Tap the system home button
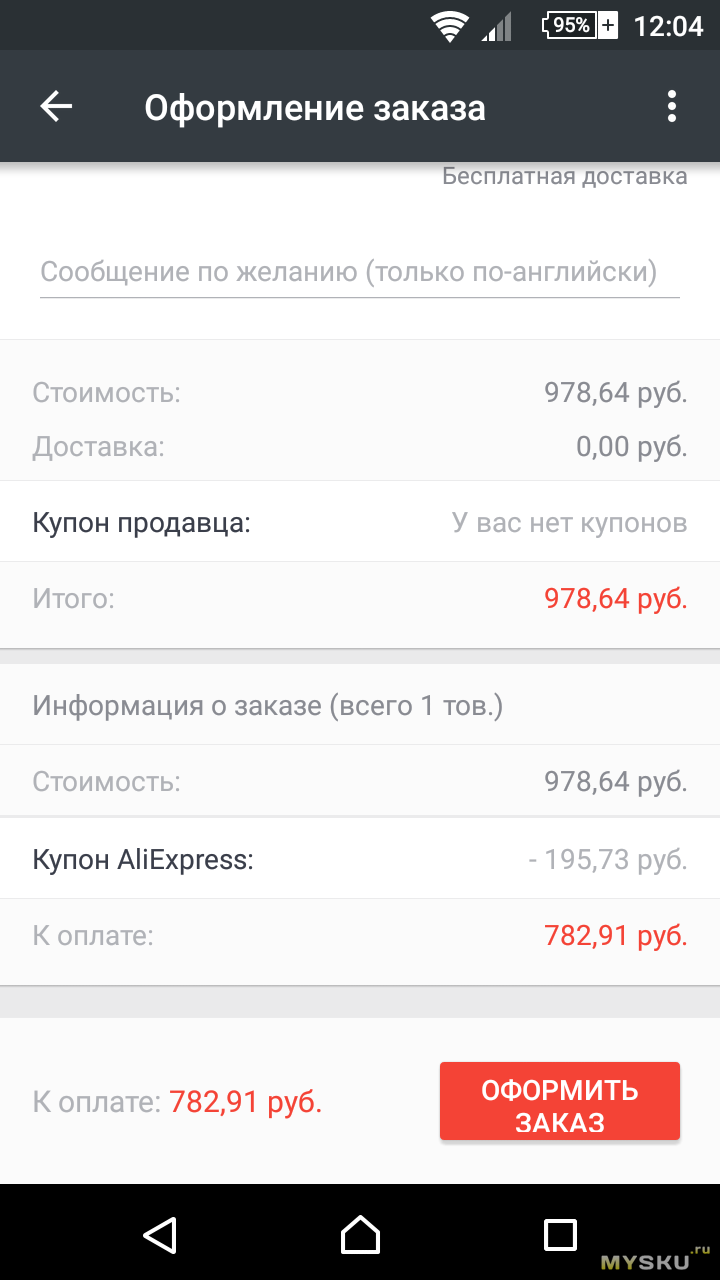This screenshot has width=720, height=1280. tap(360, 1234)
